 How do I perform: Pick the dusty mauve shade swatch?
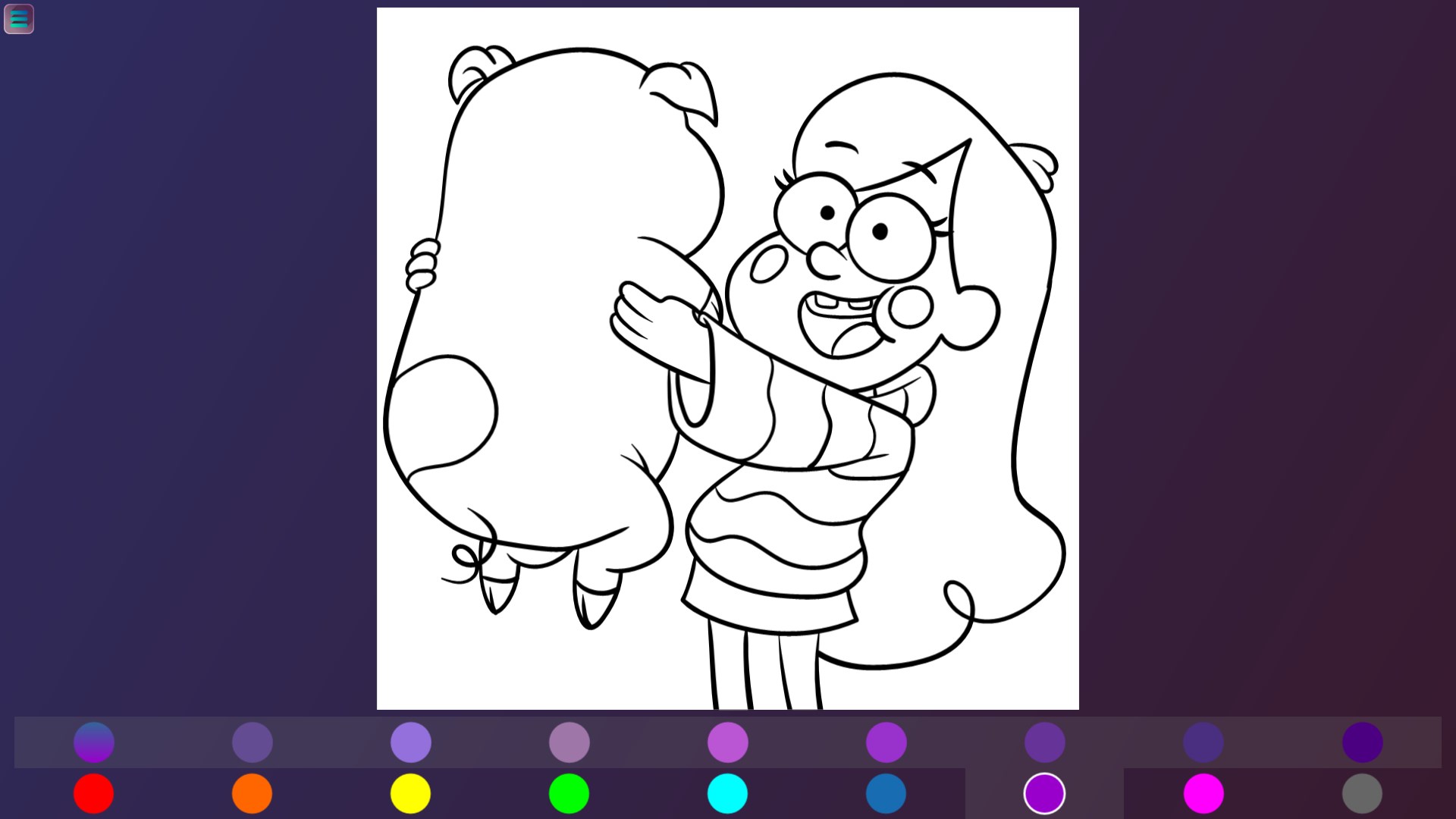tap(569, 742)
